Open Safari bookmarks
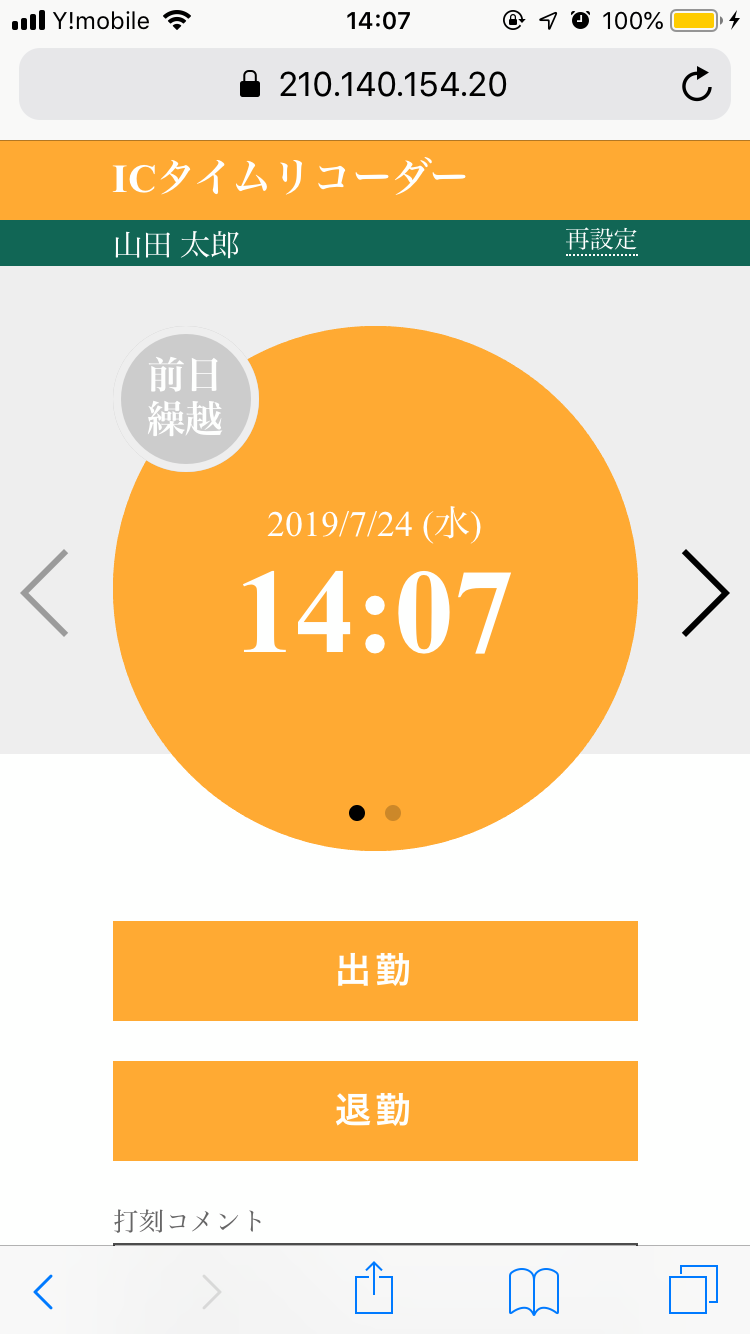This screenshot has width=750, height=1334. tap(534, 1291)
